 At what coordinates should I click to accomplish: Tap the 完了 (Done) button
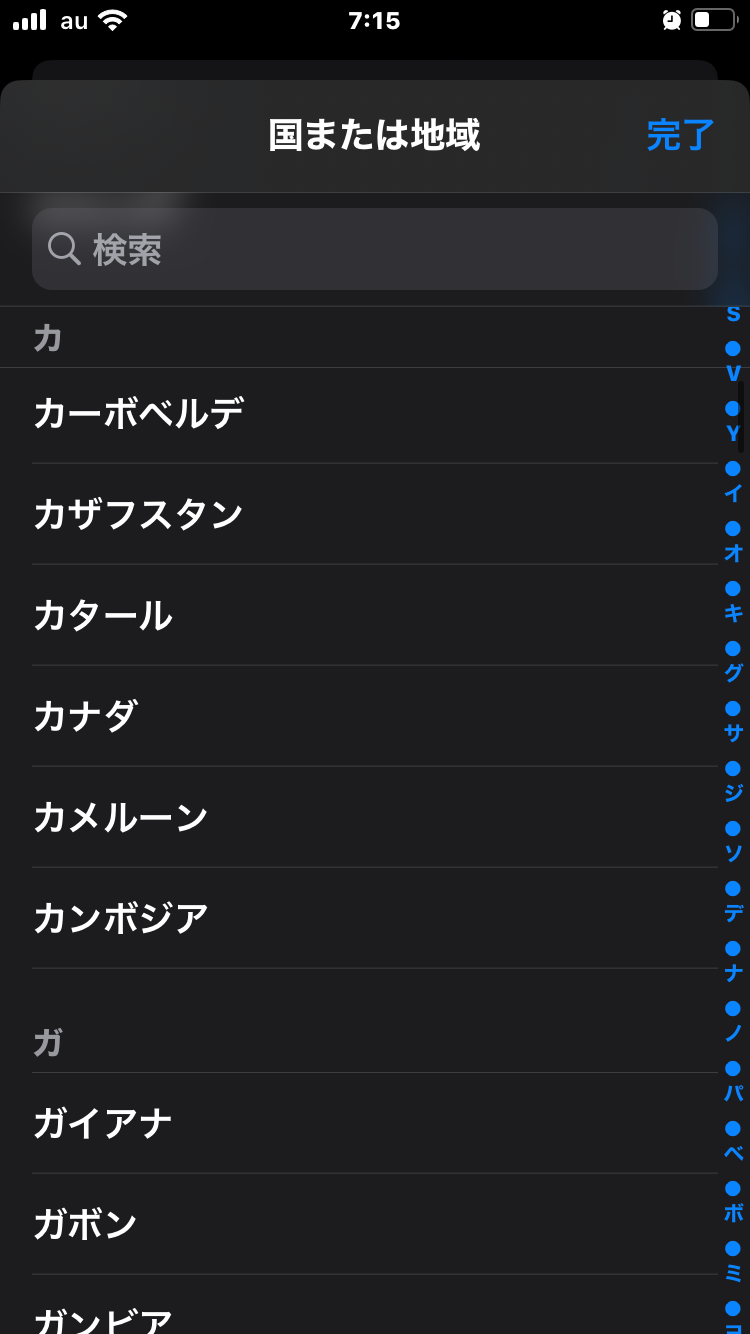(678, 135)
